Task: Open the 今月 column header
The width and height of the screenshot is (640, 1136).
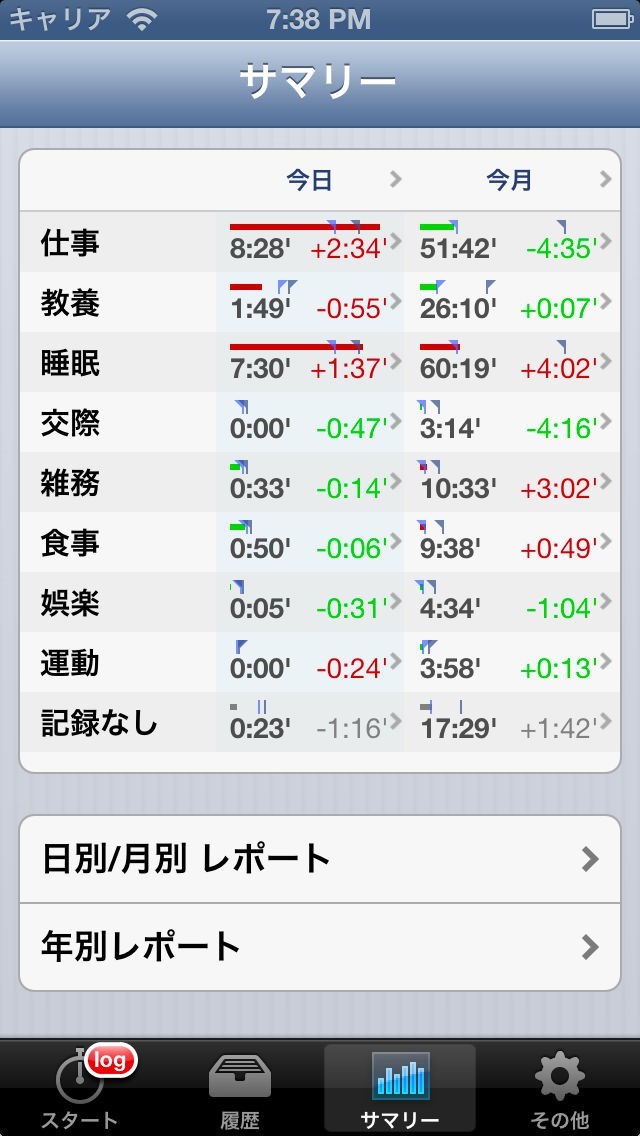Action: 510,180
